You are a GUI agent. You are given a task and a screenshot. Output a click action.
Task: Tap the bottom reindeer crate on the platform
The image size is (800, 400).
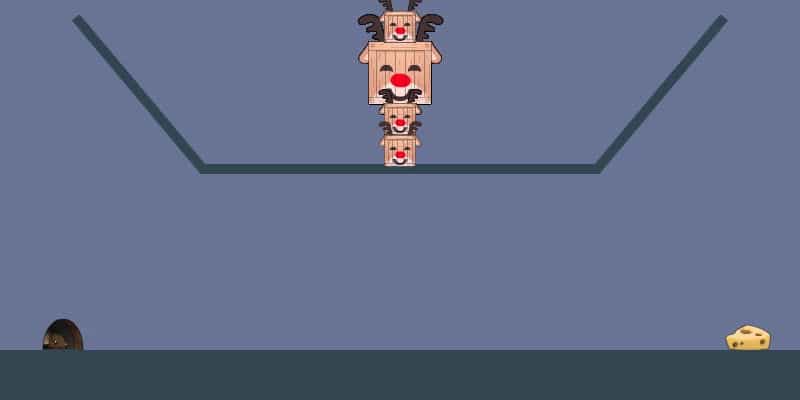[x=400, y=152]
